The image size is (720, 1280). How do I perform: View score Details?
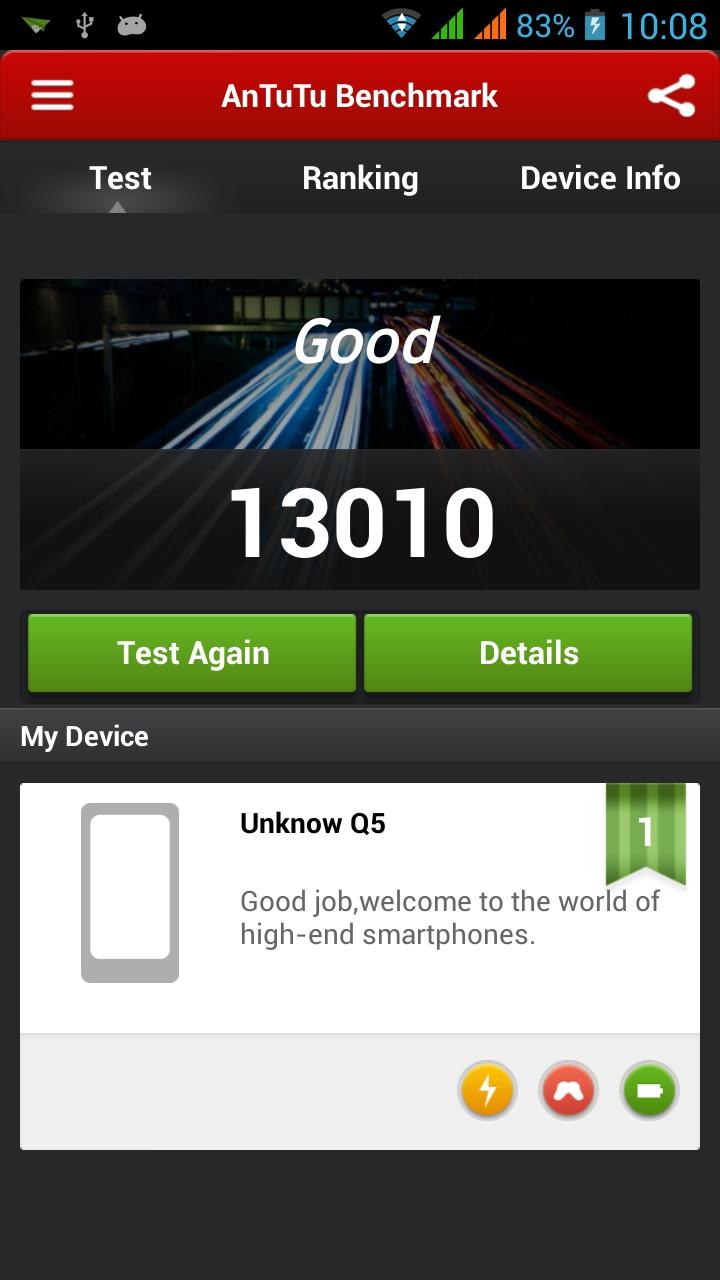[x=528, y=653]
